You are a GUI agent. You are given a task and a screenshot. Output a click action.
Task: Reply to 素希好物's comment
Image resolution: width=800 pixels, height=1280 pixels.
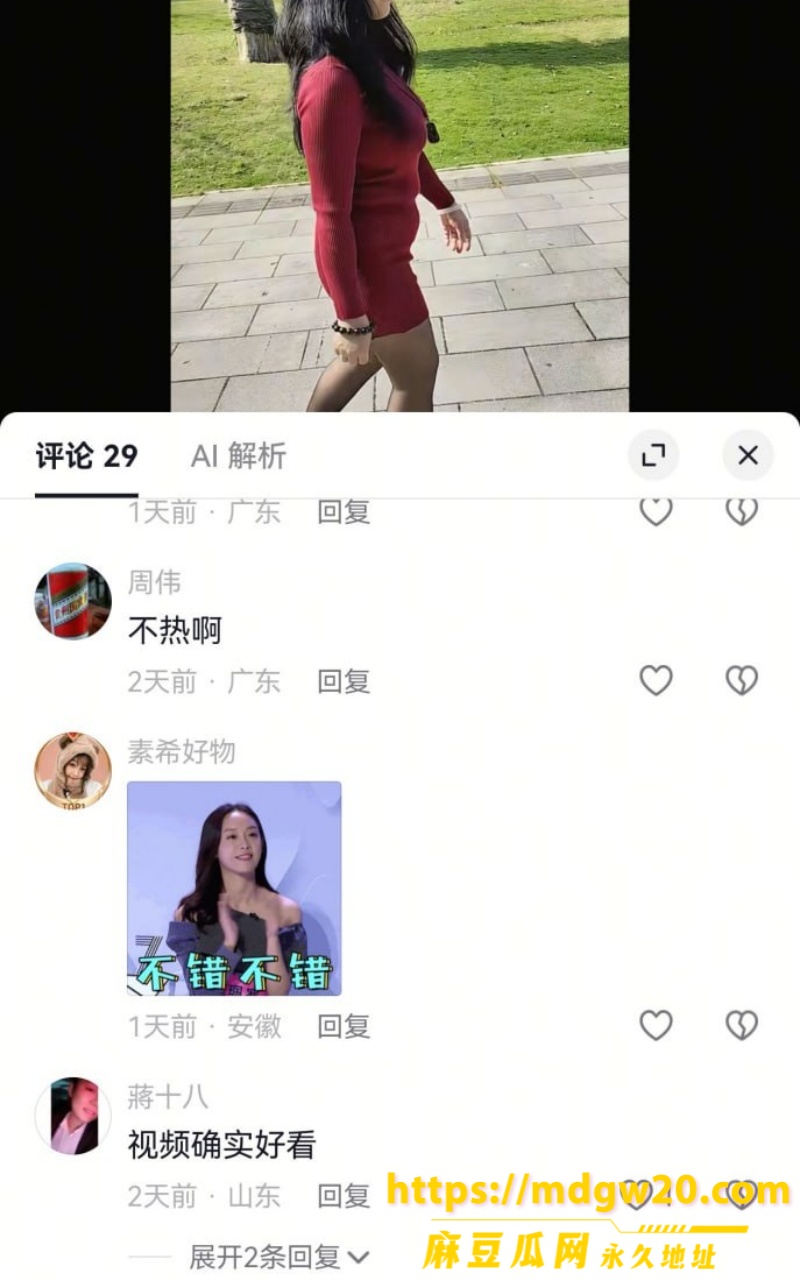tap(344, 1026)
